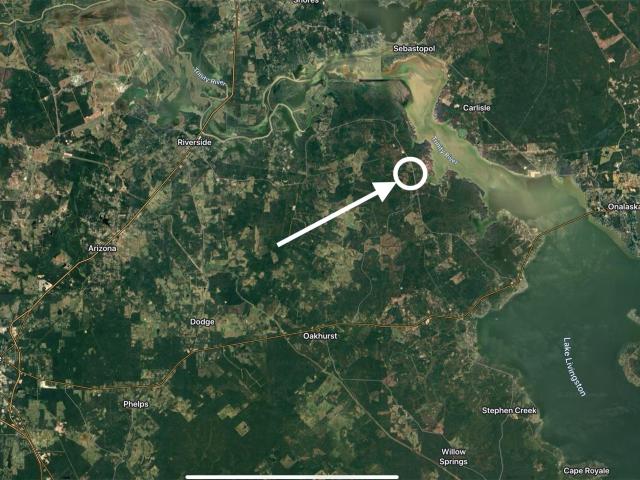Select the Phelps map label
640x480 pixels.
[135, 404]
